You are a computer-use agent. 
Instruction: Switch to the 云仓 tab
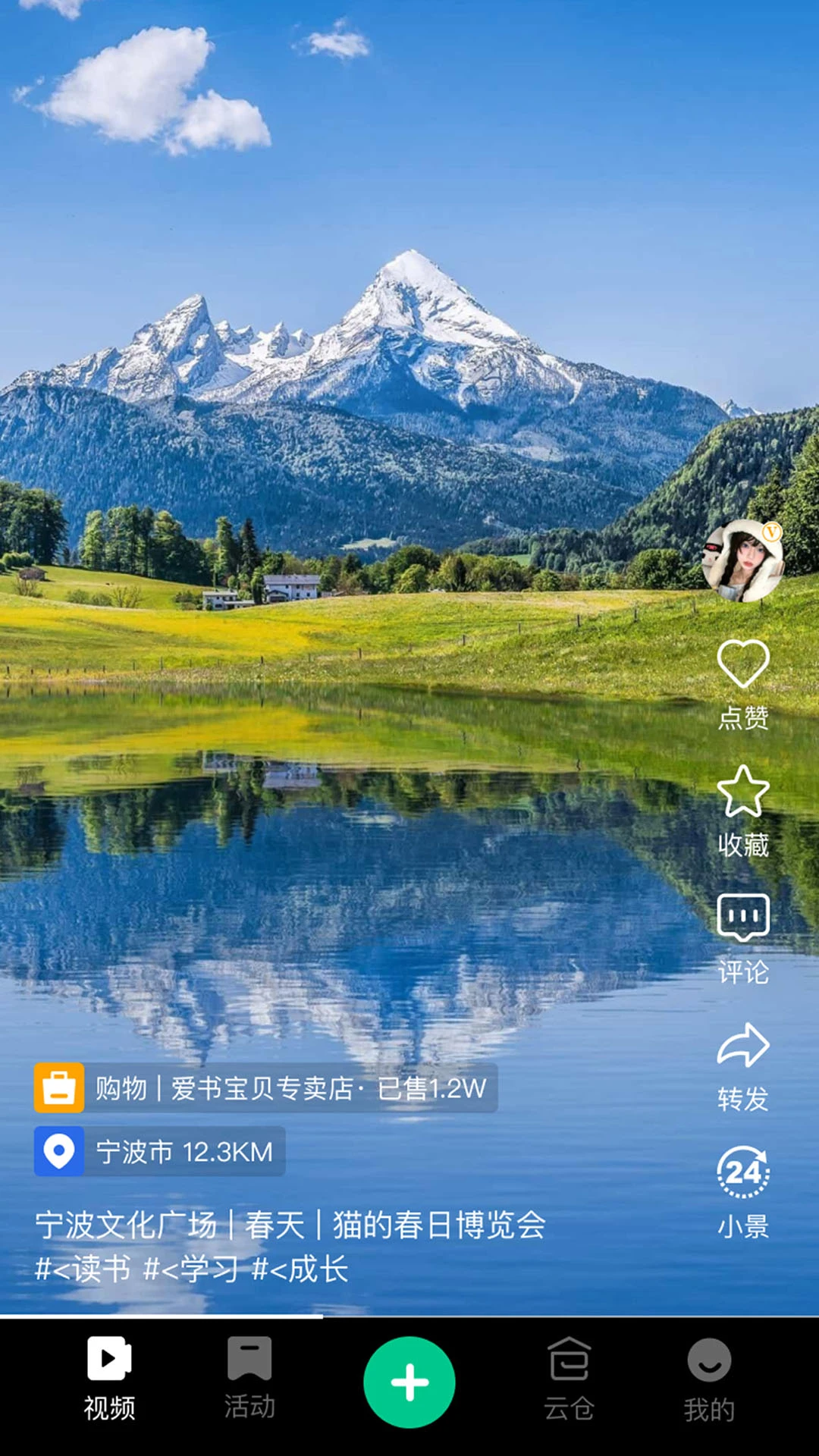[x=569, y=1380]
